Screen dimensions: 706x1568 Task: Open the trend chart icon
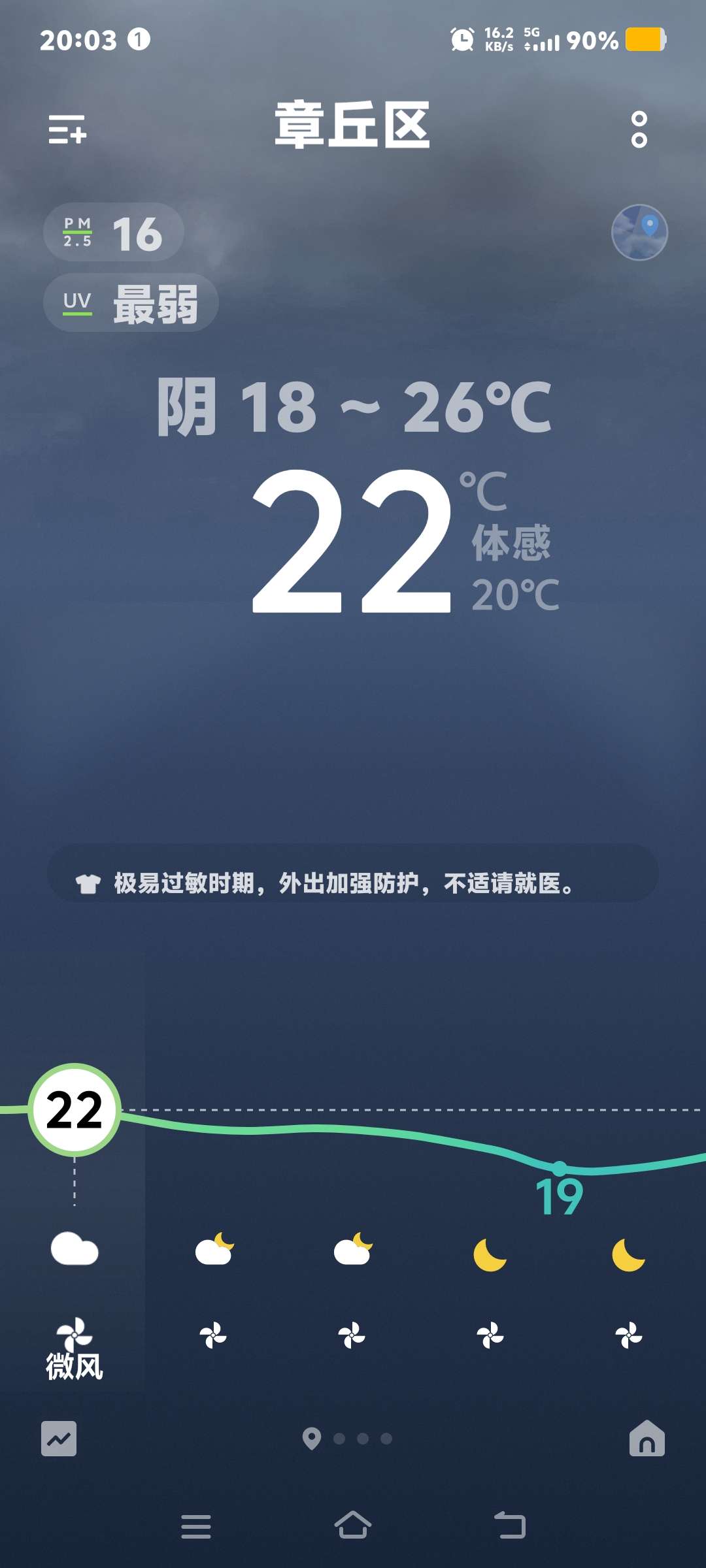59,1439
